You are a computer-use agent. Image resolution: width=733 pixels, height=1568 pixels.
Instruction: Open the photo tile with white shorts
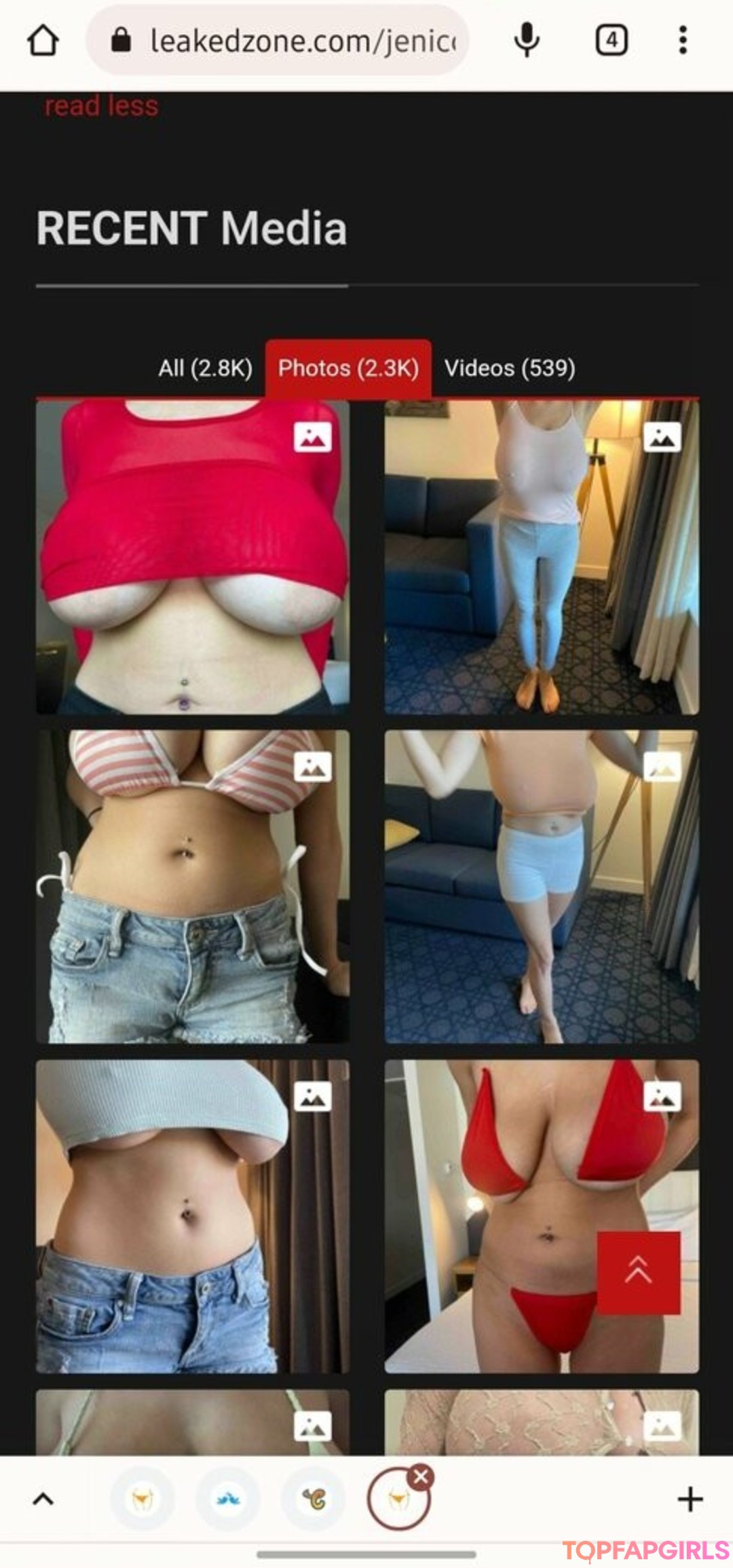[x=542, y=886]
